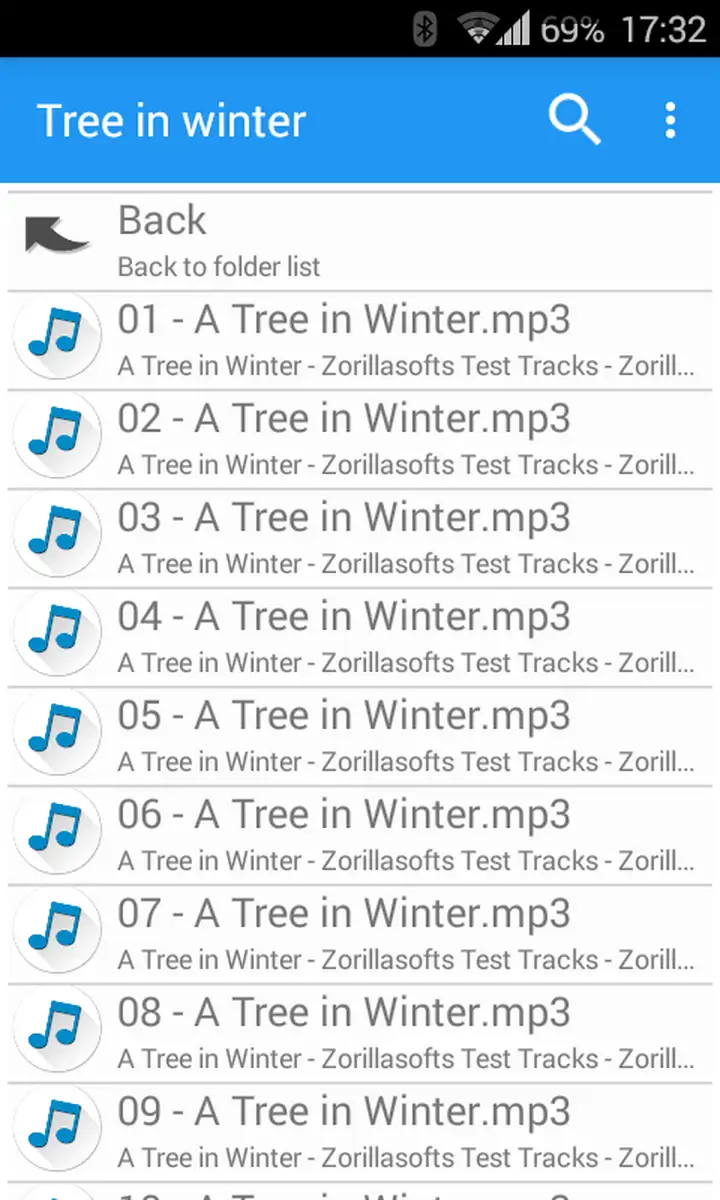Play track 09 - A Tree in Winter.mp3
The image size is (720, 1200).
(360, 1132)
